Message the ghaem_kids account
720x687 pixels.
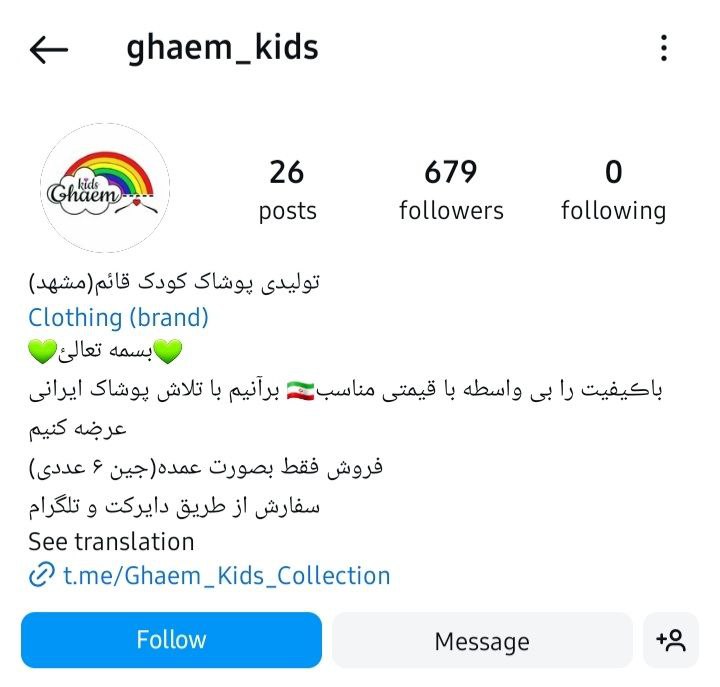(482, 641)
